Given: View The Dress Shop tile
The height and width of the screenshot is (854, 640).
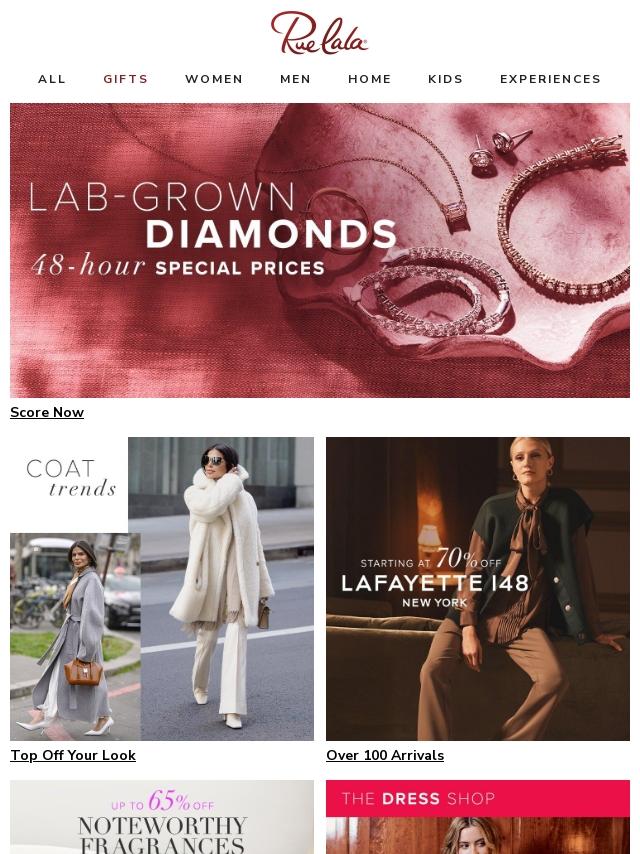Looking at the screenshot, I should [478, 818].
